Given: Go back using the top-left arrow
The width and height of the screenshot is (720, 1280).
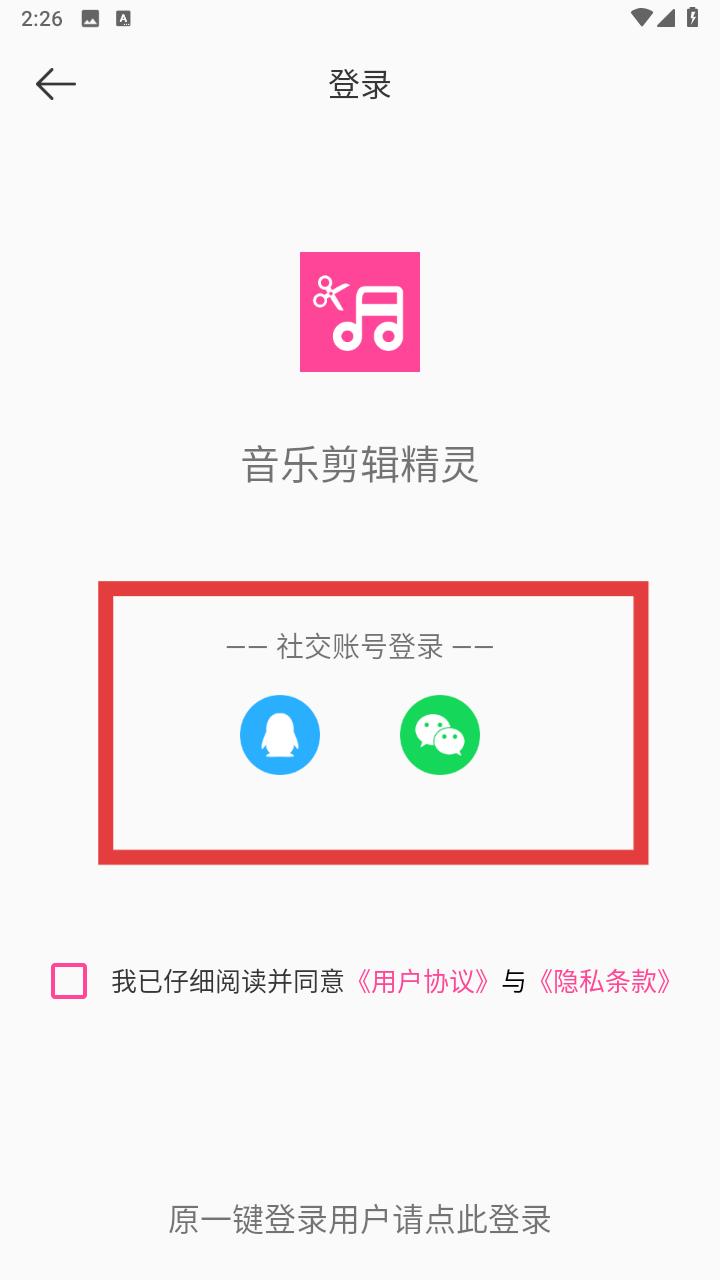Looking at the screenshot, I should coord(56,84).
